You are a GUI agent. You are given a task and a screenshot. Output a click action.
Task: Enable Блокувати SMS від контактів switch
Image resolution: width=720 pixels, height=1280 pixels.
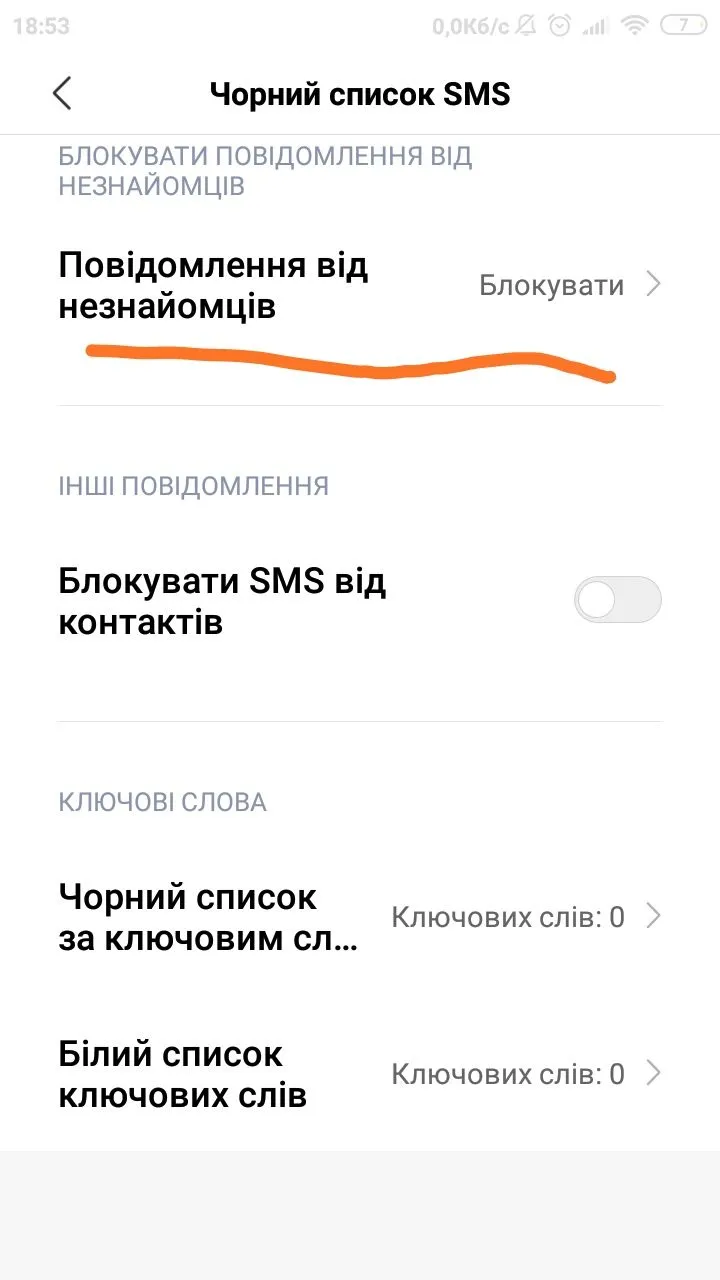[617, 600]
